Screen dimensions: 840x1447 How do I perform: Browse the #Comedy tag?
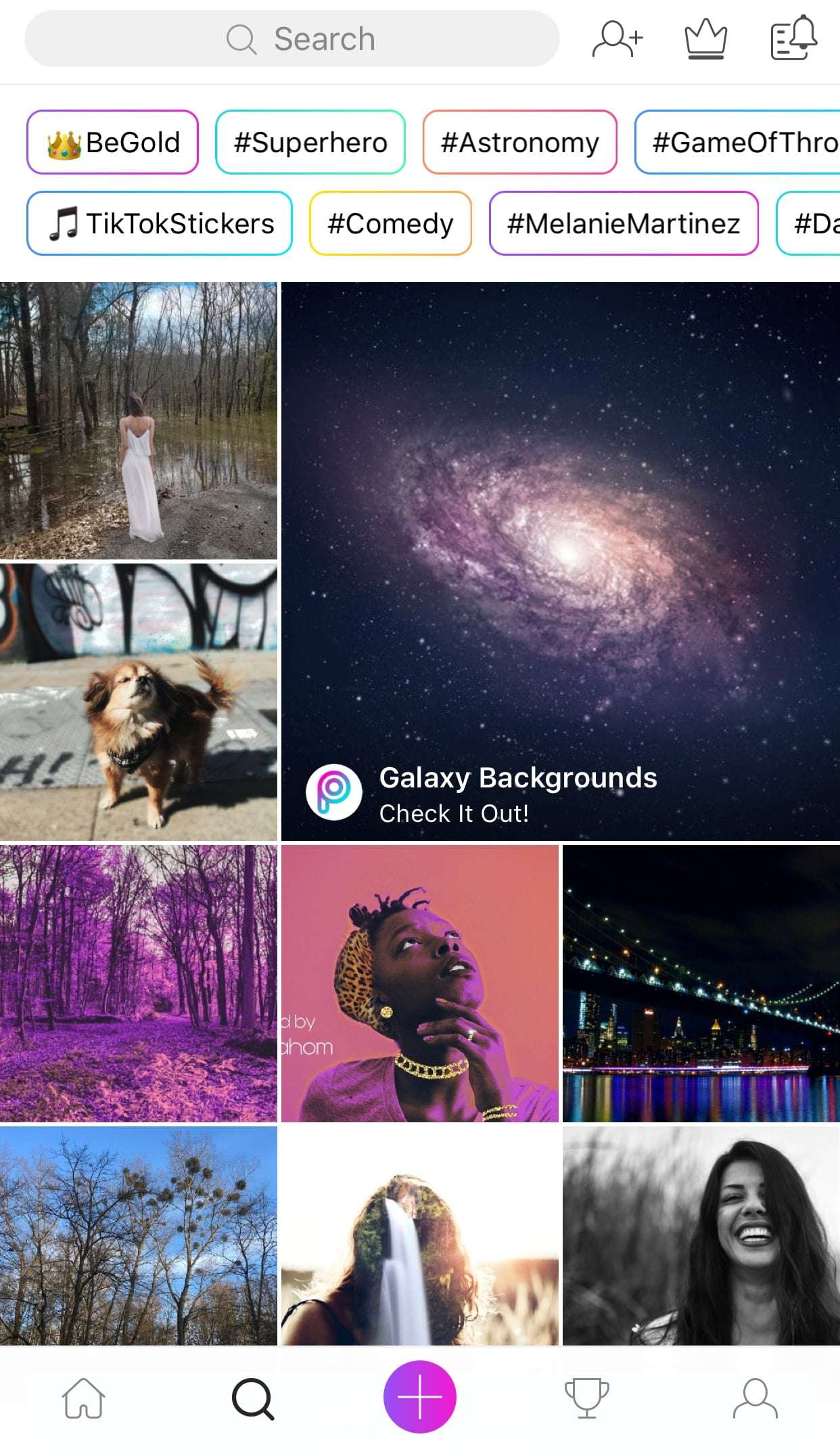click(390, 223)
